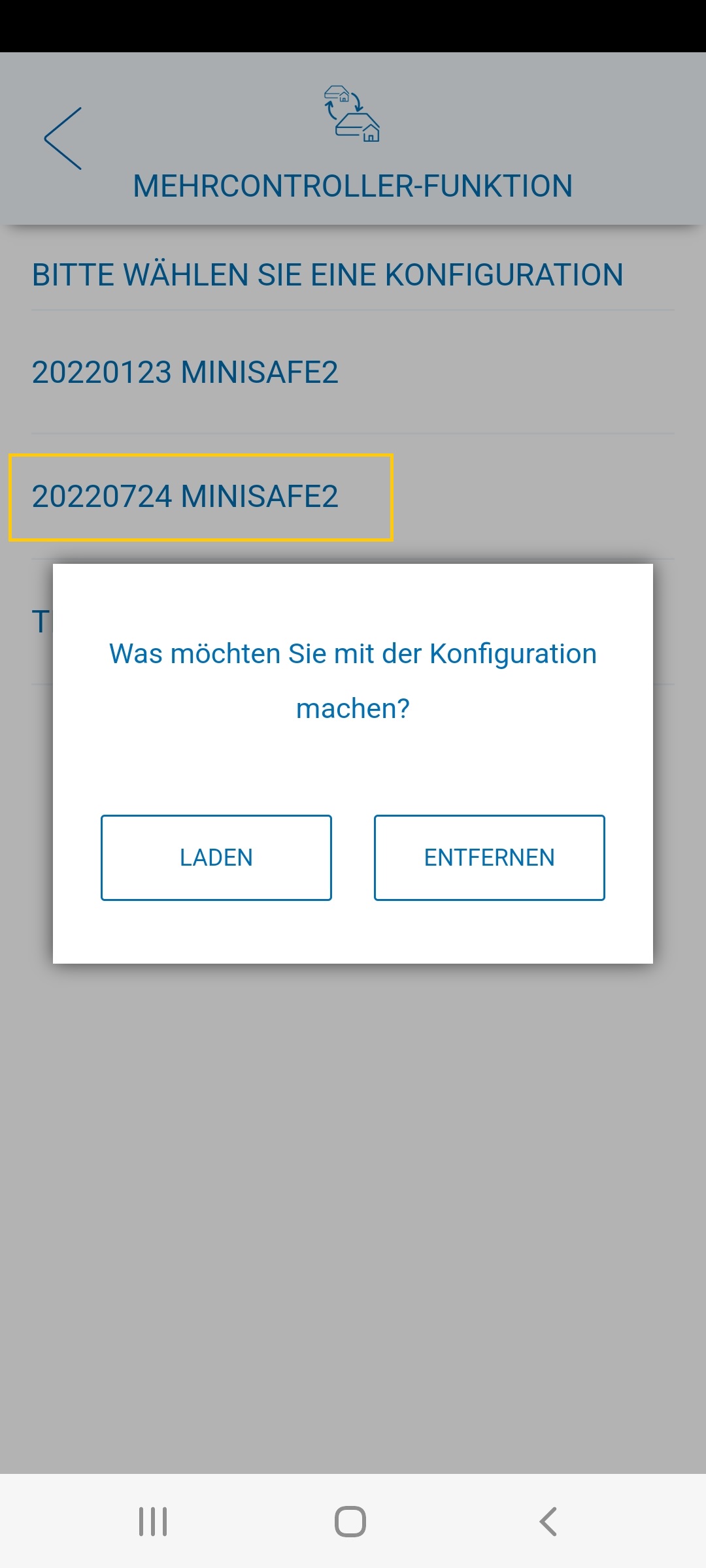This screenshot has height=1568, width=706.
Task: Select the 20220724 MINISAFE2 configuration
Action: pyautogui.click(x=185, y=497)
